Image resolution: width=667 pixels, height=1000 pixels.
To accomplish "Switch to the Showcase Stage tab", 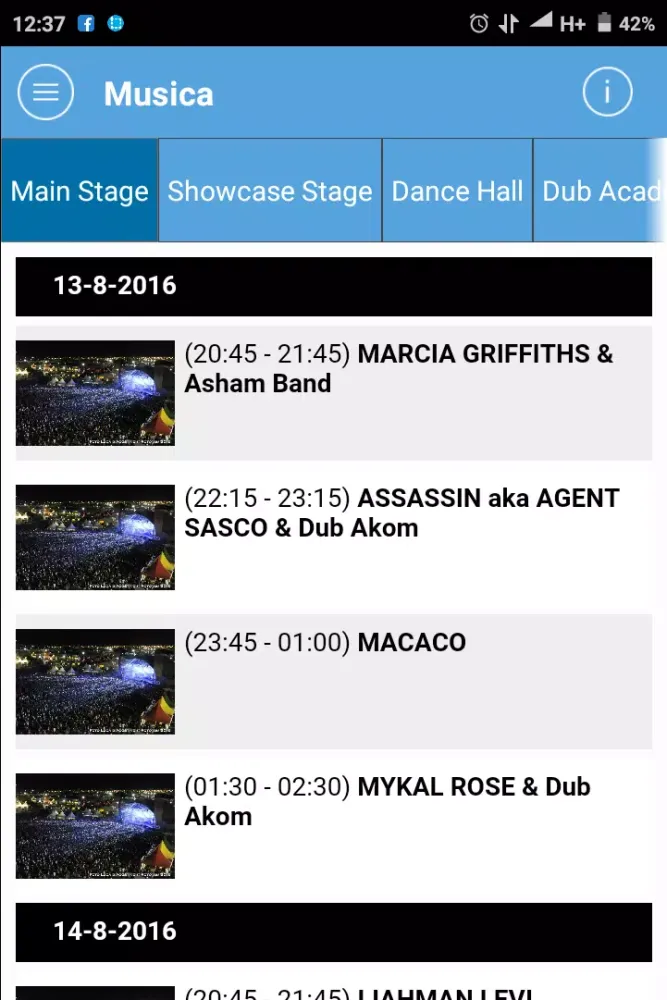I will tap(270, 191).
